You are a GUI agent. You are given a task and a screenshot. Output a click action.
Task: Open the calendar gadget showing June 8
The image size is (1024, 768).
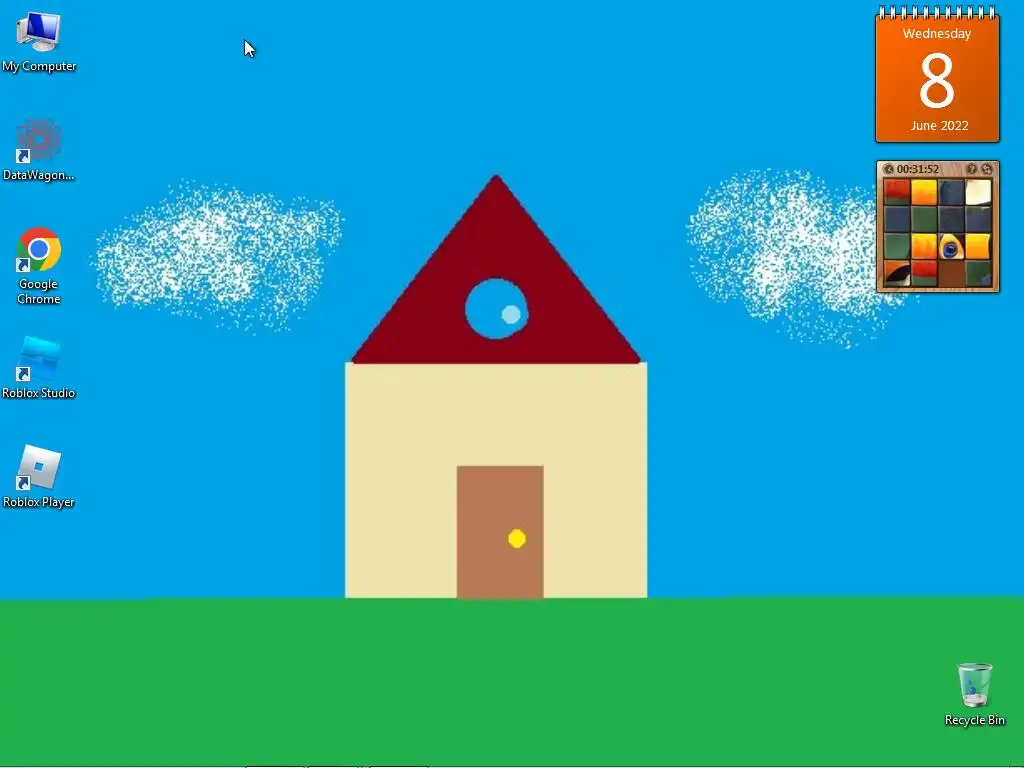coord(937,80)
